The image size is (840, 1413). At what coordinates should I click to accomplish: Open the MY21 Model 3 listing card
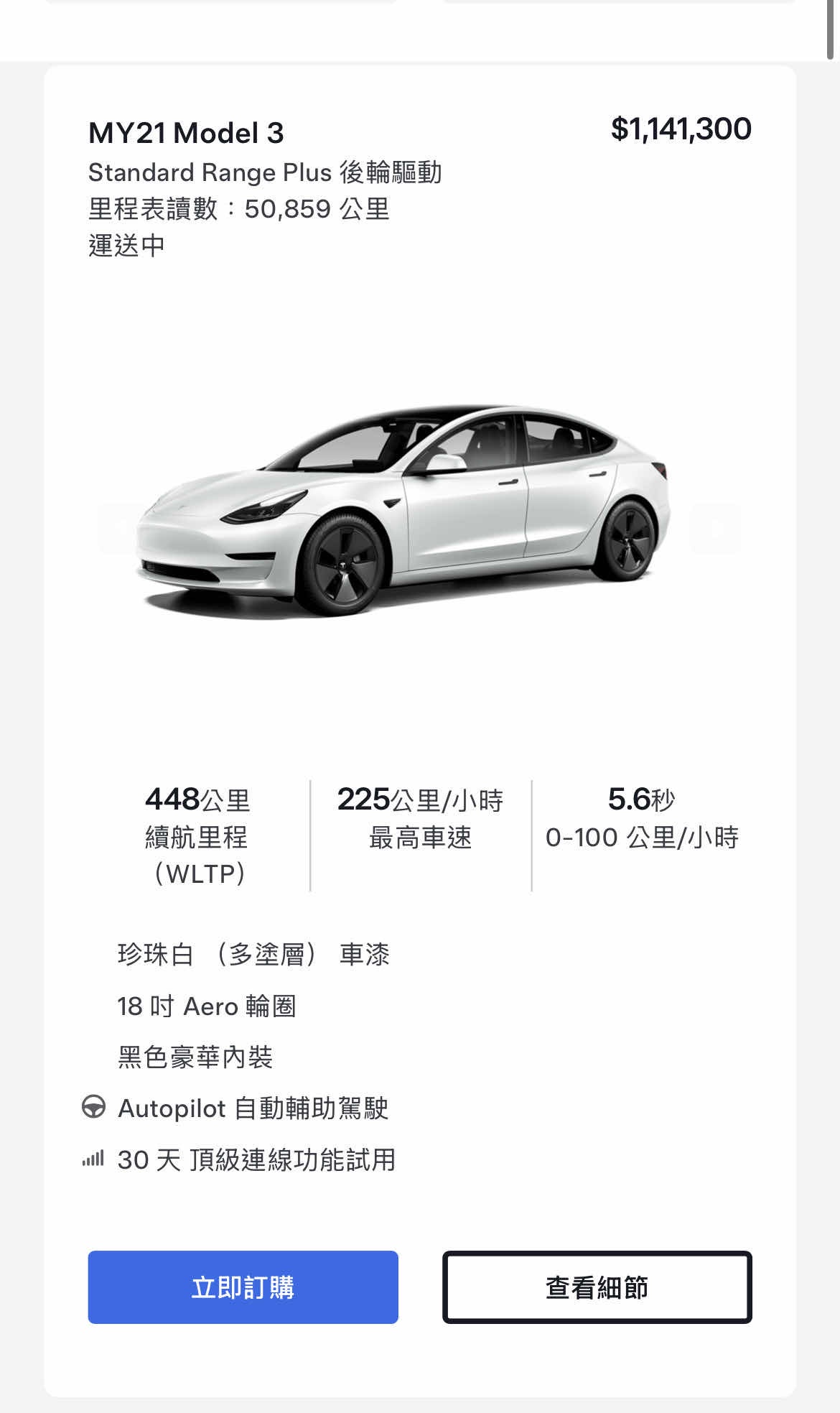[186, 134]
